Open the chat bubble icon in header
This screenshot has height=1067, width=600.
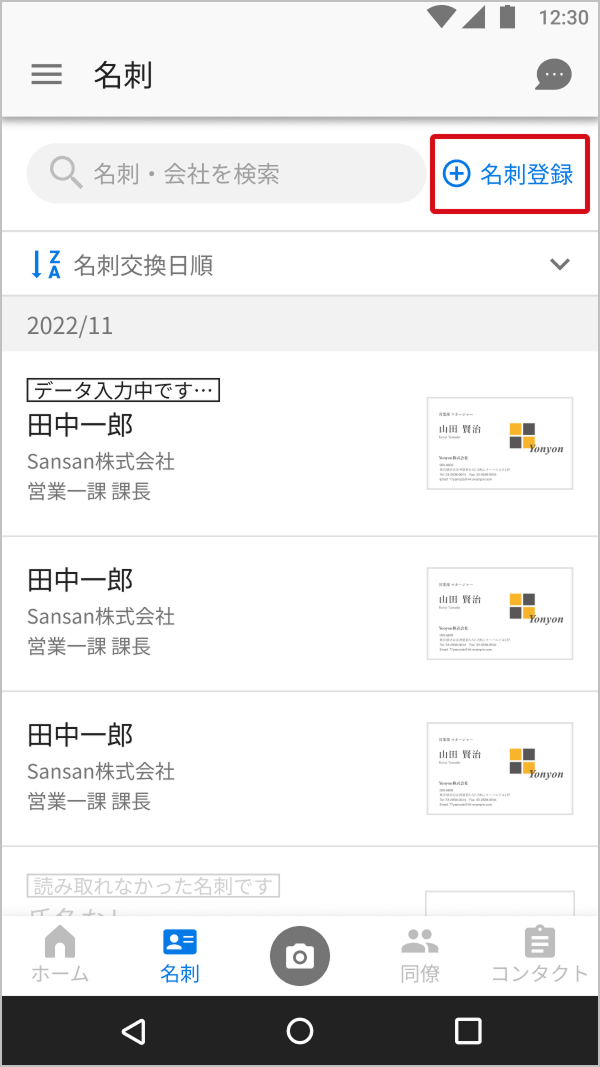tap(553, 75)
